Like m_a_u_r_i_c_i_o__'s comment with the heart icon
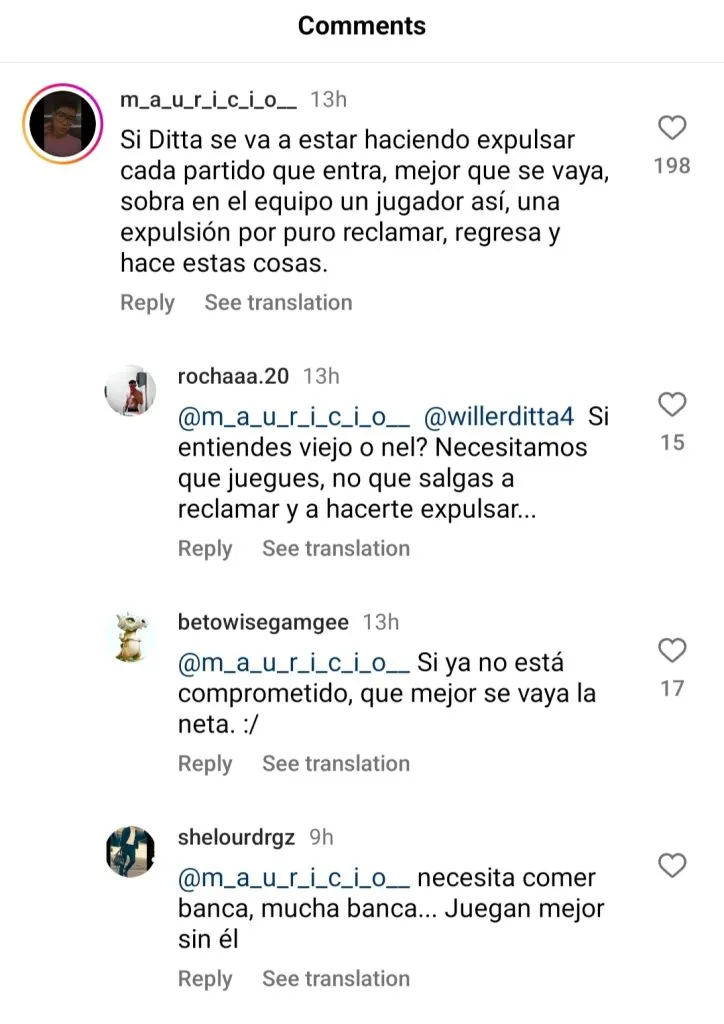The height and width of the screenshot is (1024, 724). [672, 128]
